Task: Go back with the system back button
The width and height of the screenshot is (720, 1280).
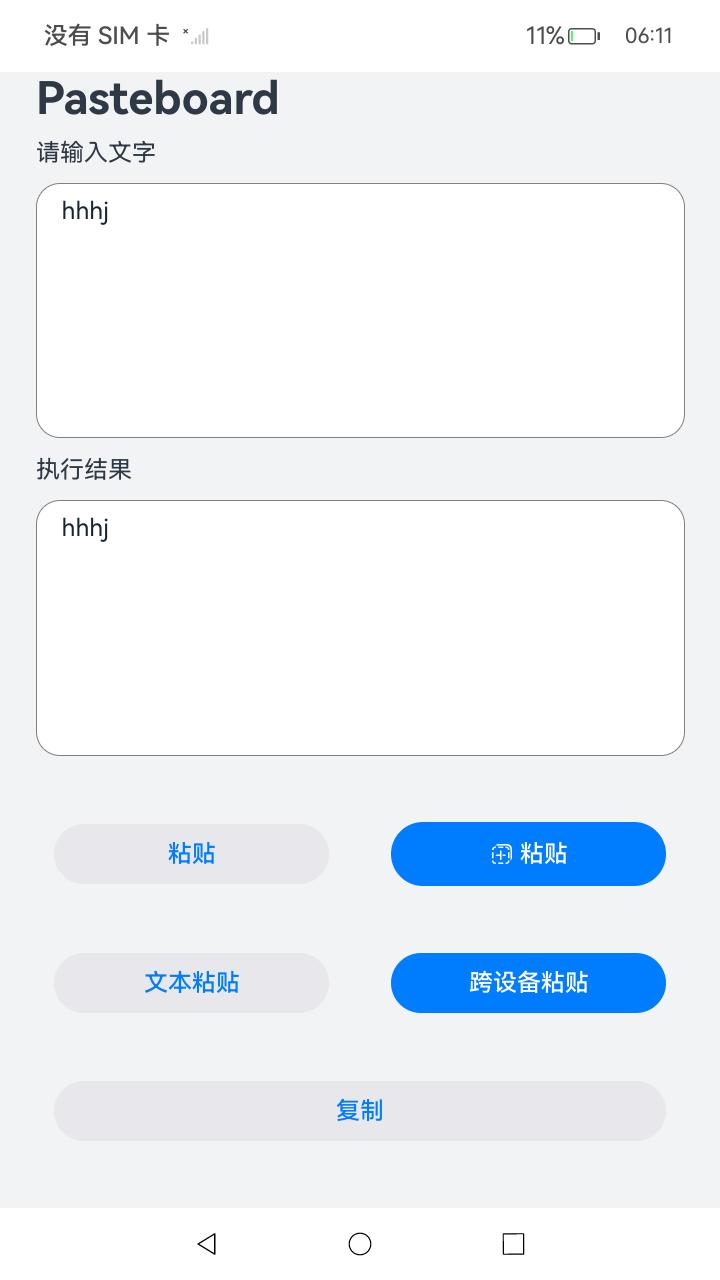Action: click(x=207, y=1244)
